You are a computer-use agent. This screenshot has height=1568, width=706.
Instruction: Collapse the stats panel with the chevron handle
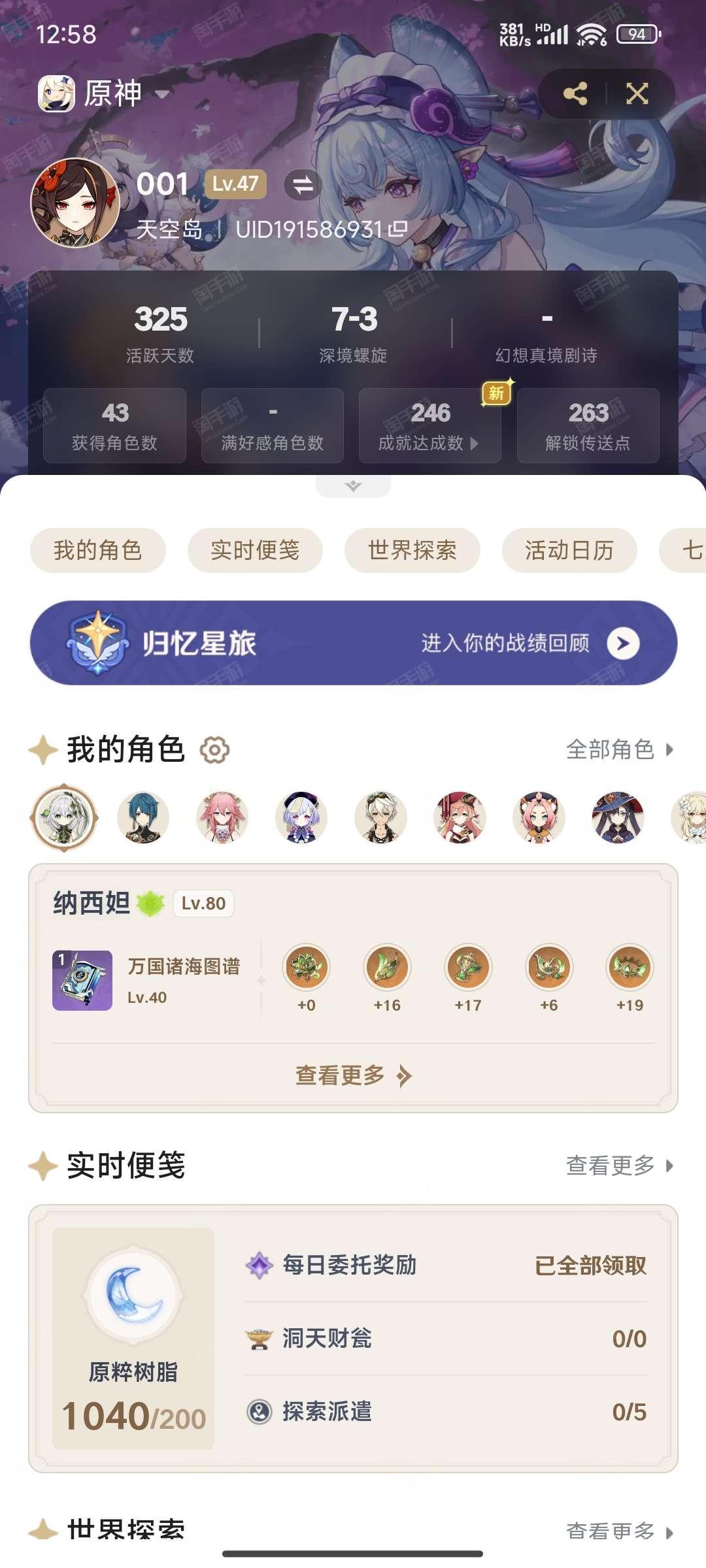pyautogui.click(x=353, y=486)
